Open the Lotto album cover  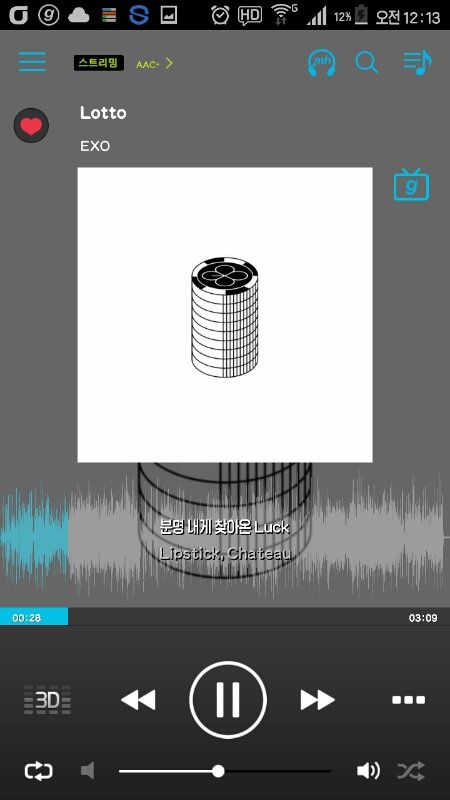point(224,315)
